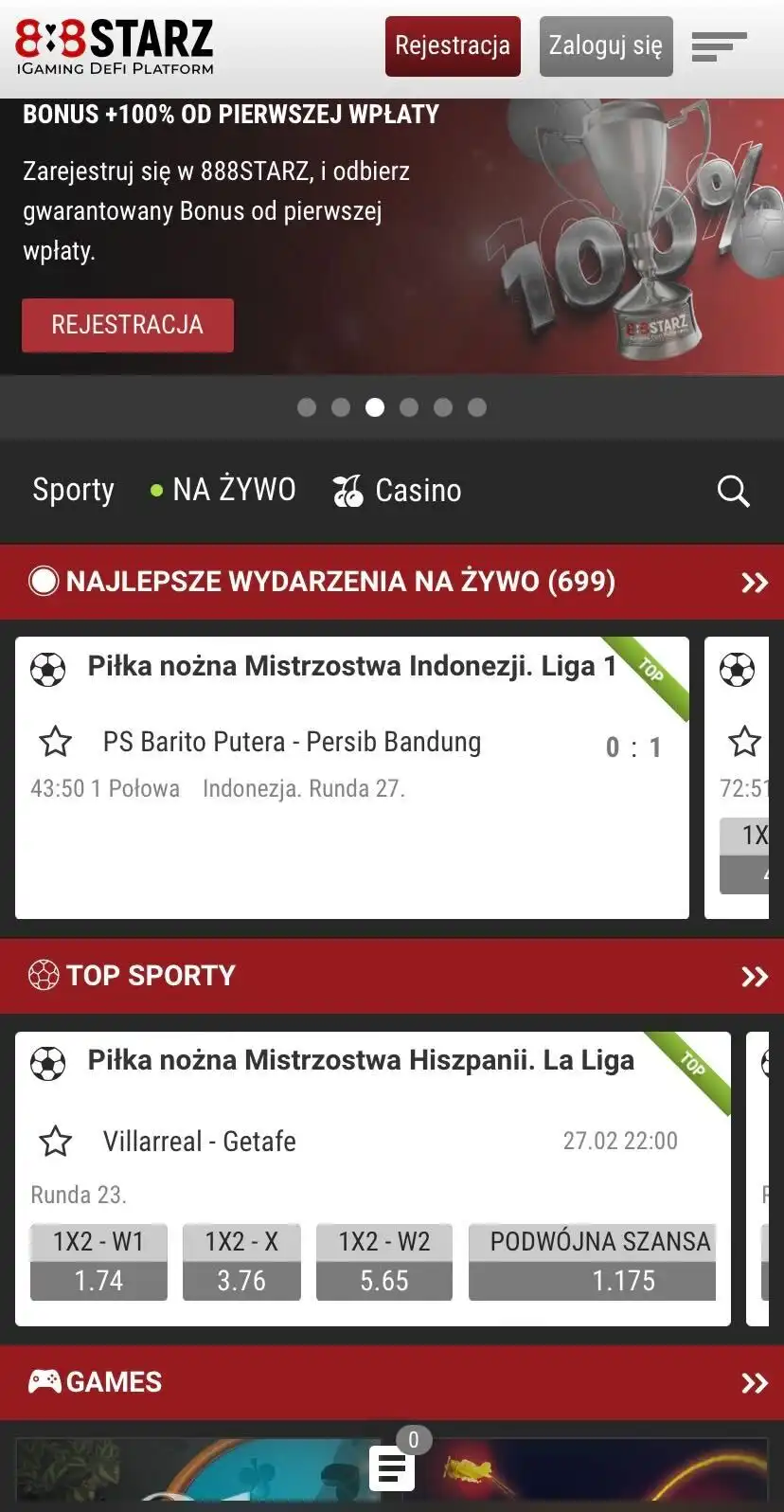The image size is (784, 1512).
Task: Open the Casino tab
Action: tap(398, 491)
